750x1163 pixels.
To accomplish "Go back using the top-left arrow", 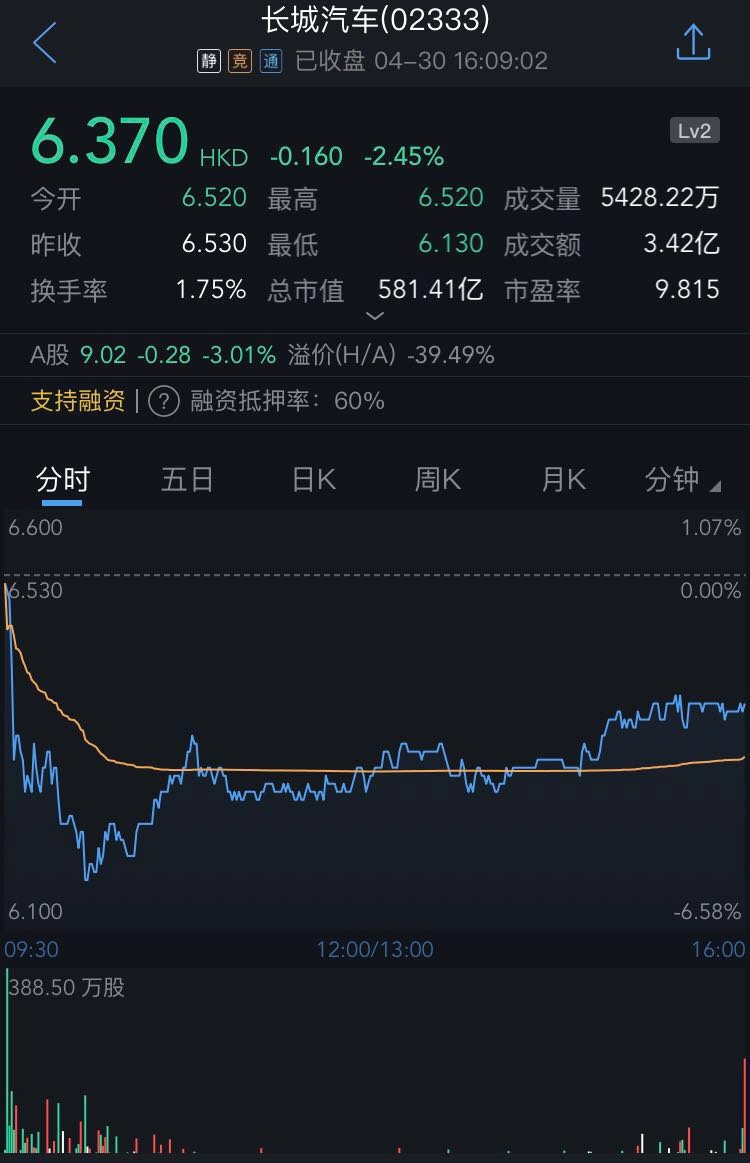I will pos(45,44).
